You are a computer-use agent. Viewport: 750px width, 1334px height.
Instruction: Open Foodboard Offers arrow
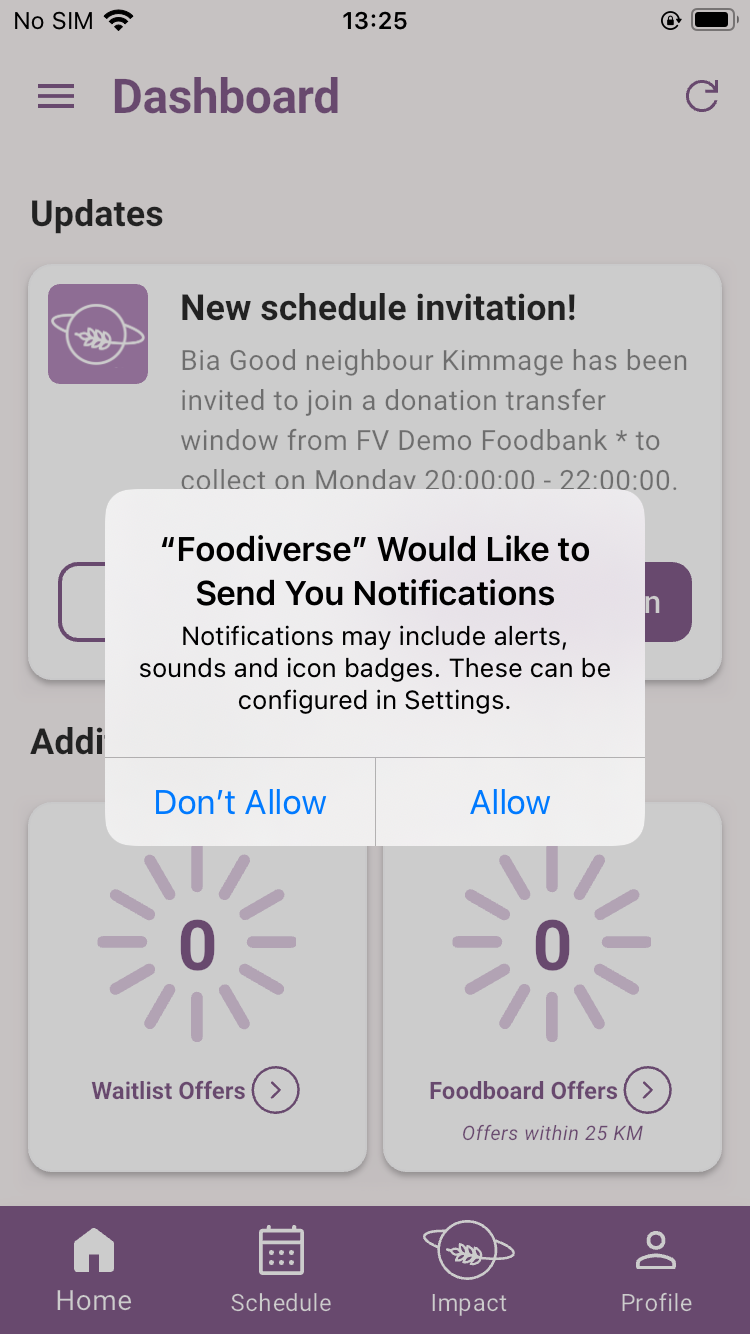[647, 1090]
